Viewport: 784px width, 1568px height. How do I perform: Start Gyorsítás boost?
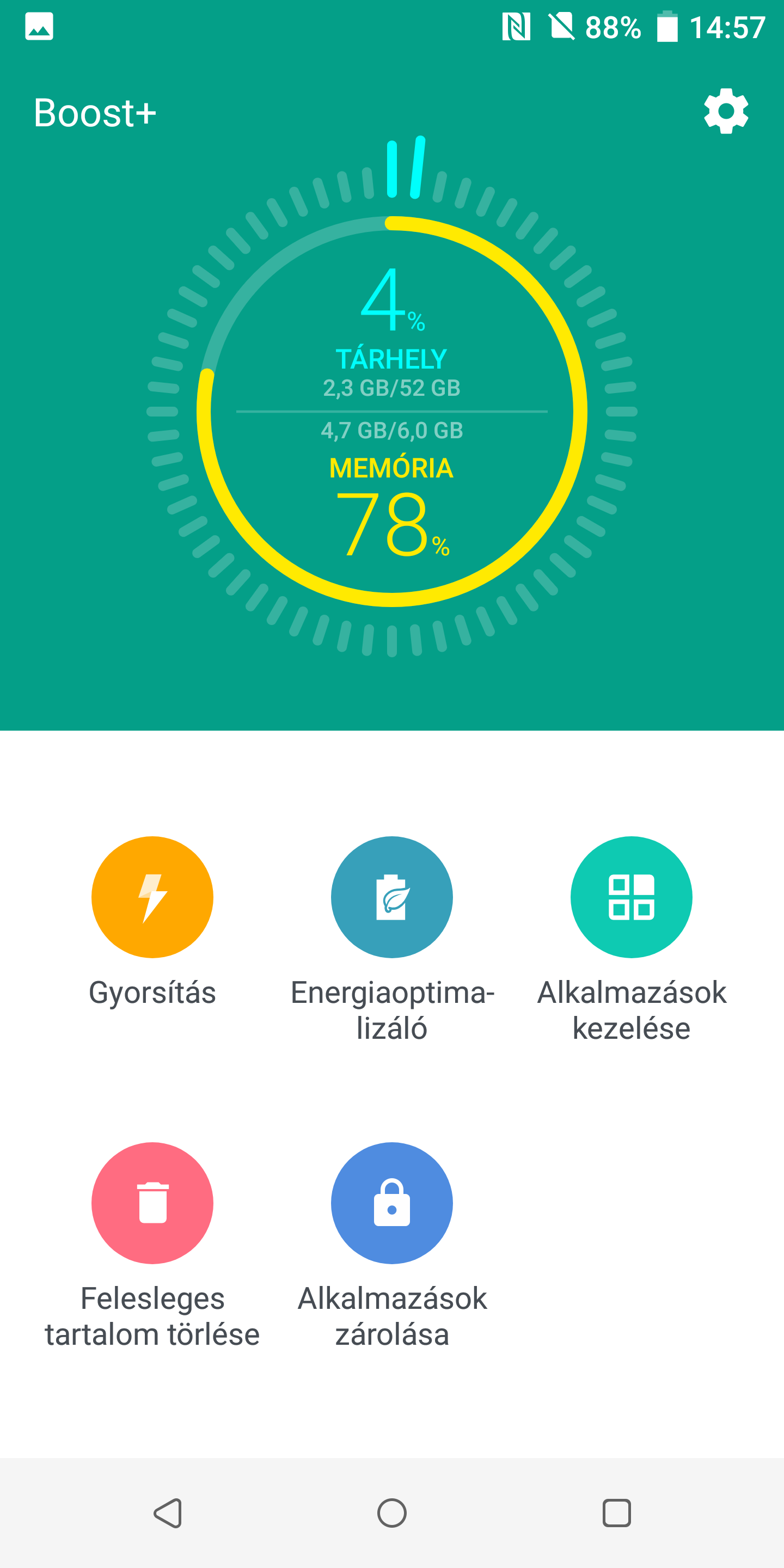[x=152, y=897]
